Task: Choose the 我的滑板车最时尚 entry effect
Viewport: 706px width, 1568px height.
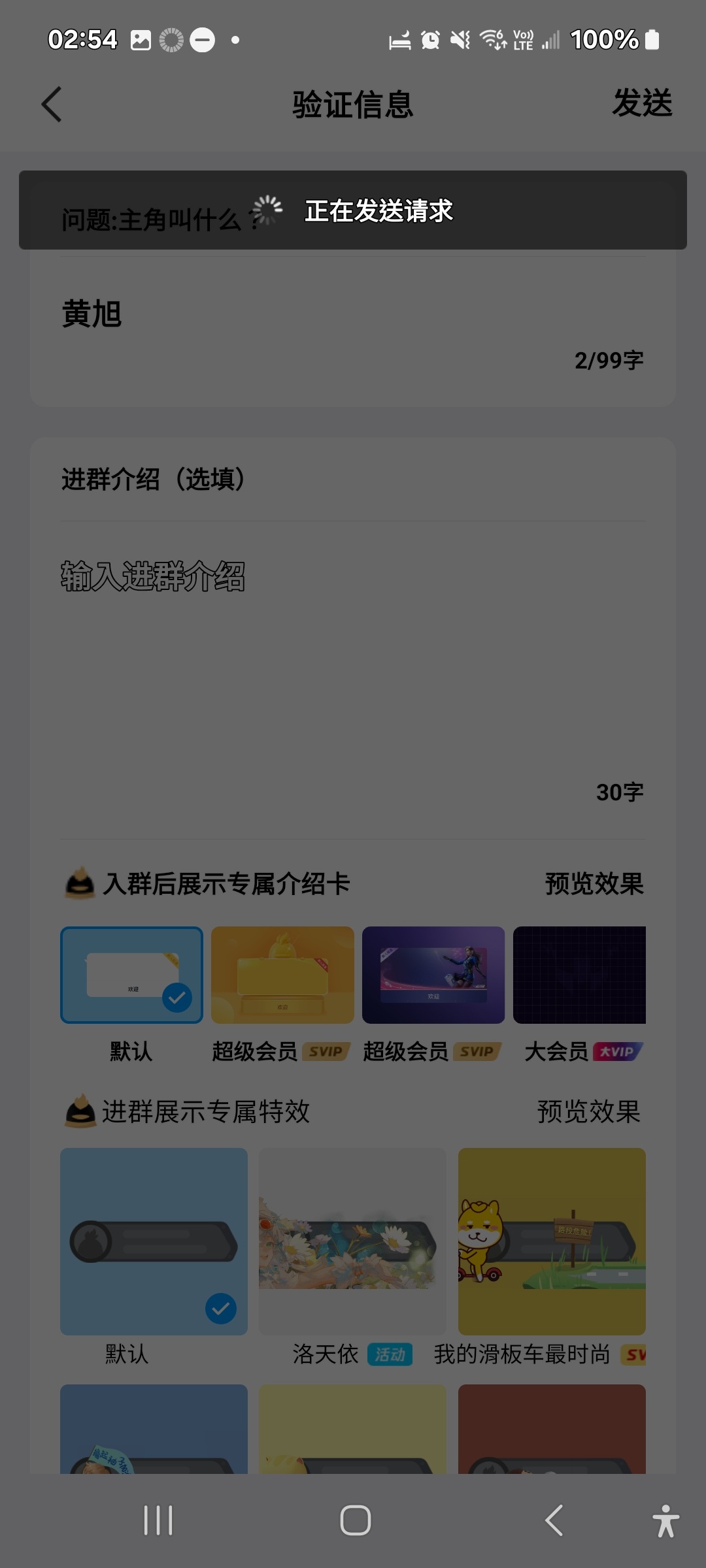Action: tap(552, 1241)
